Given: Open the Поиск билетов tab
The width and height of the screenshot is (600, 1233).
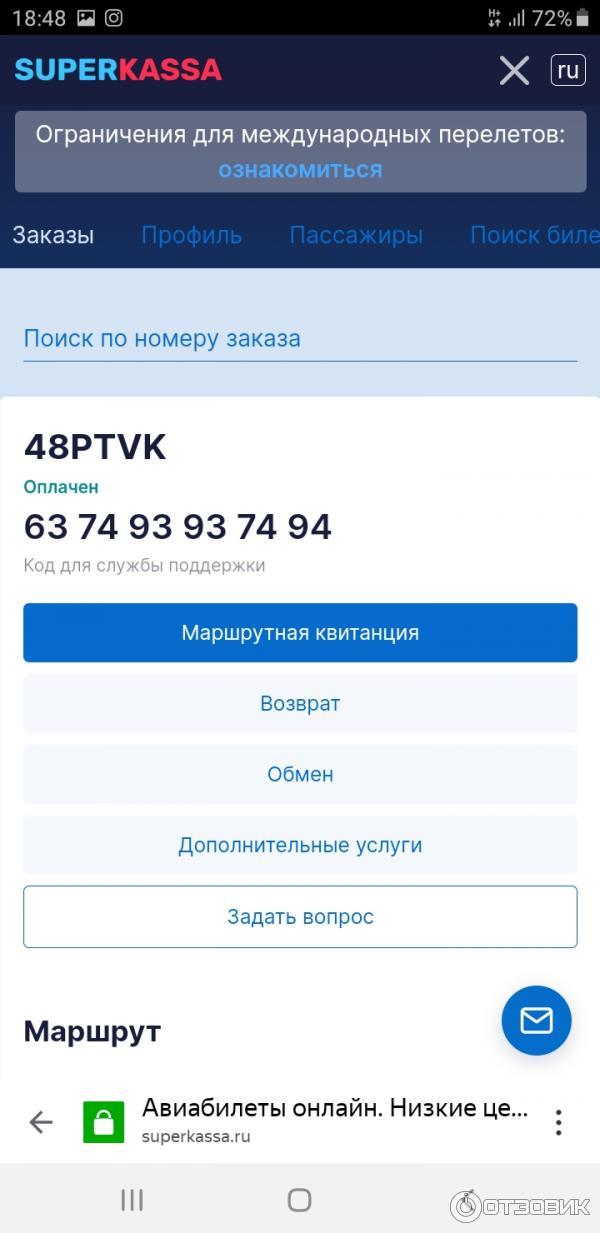Looking at the screenshot, I should (x=535, y=235).
